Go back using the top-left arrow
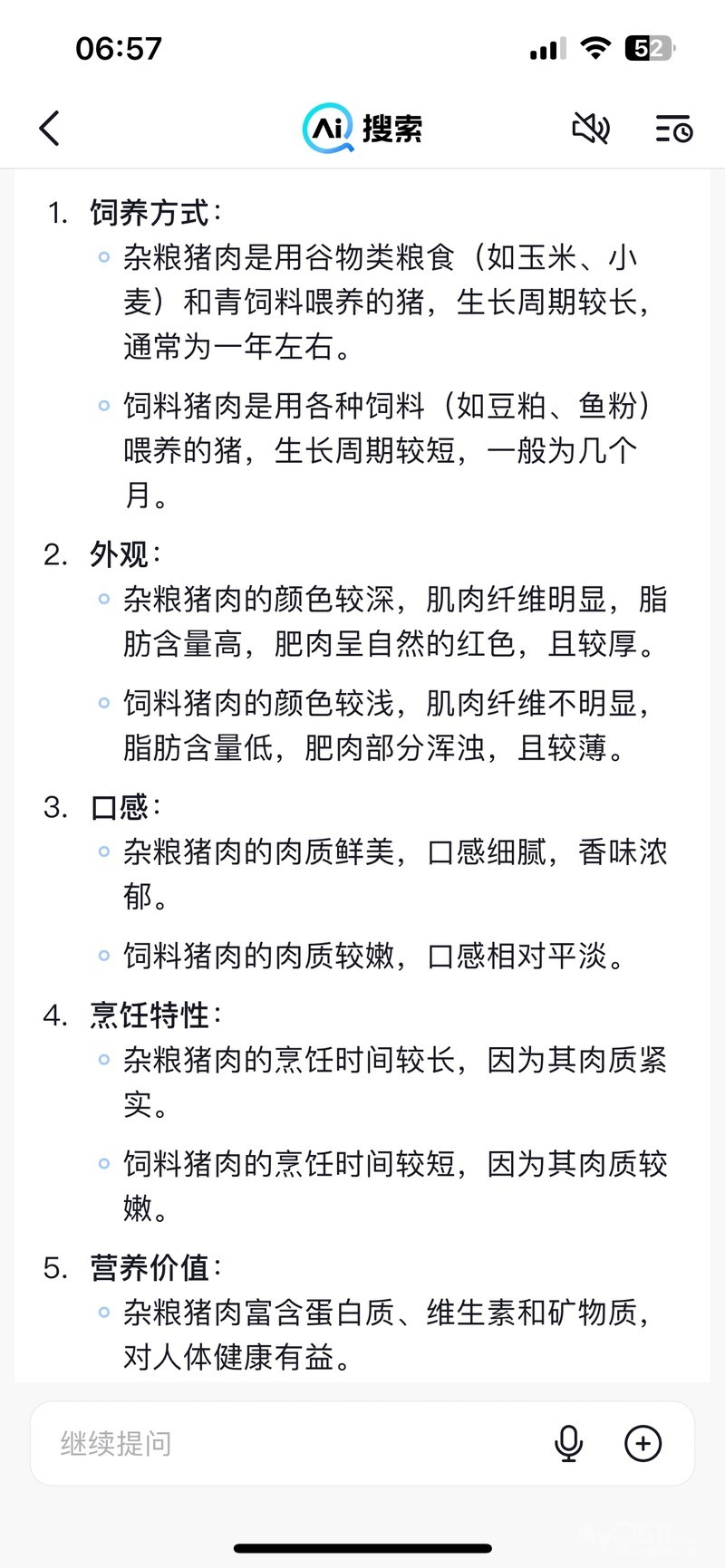 pos(50,129)
